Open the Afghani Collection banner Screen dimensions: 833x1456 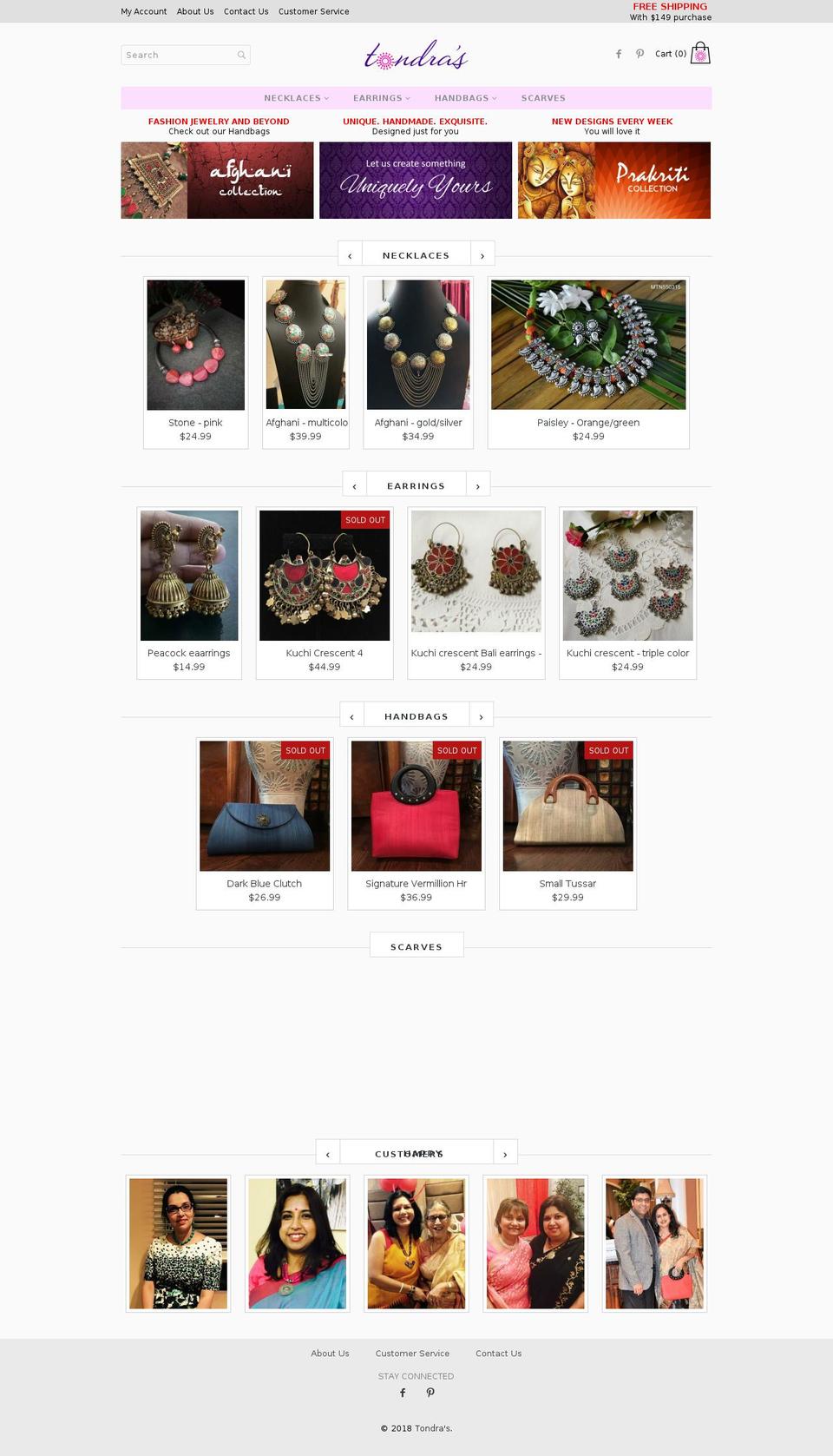click(217, 180)
